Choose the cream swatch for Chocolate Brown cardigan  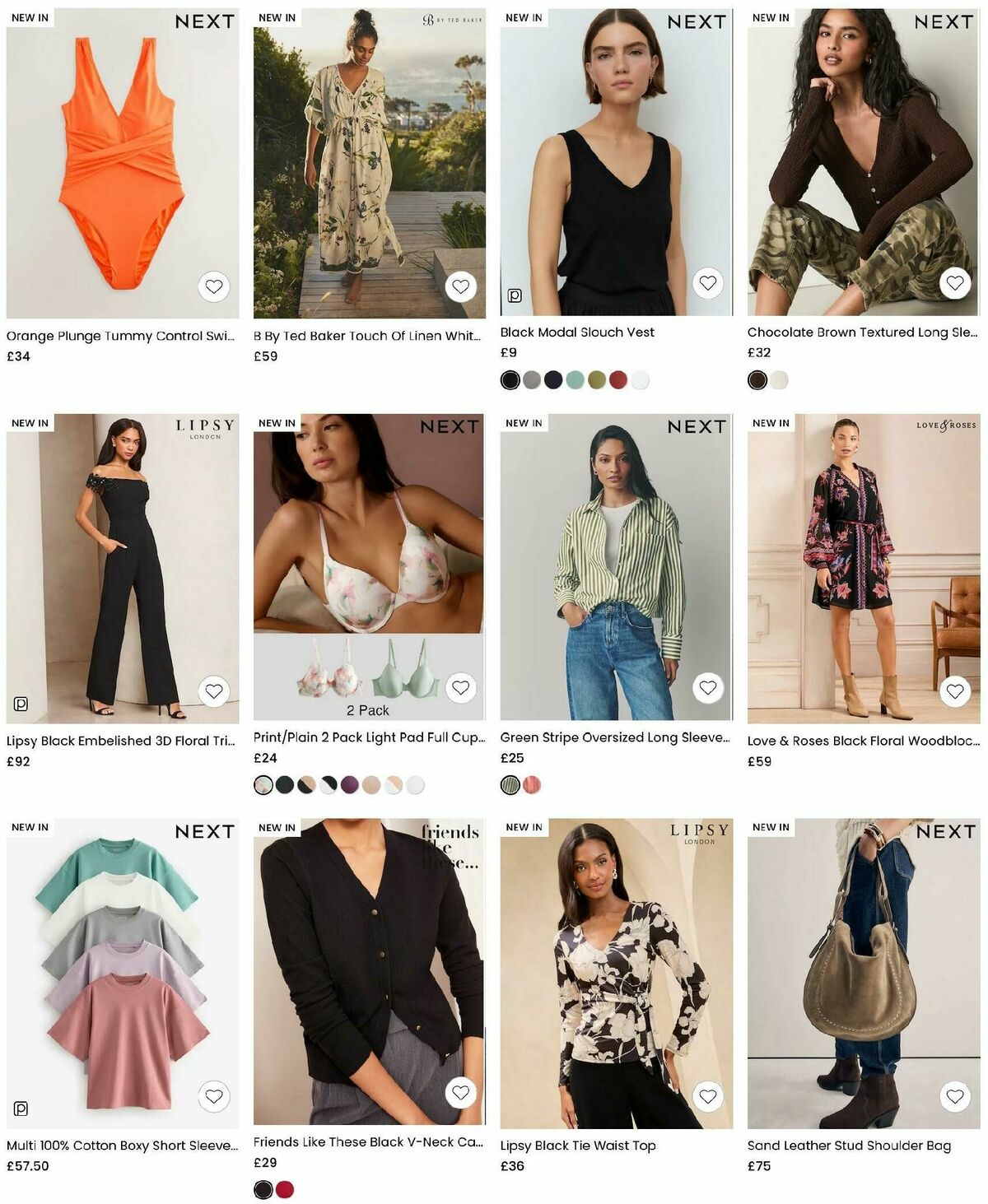779,379
